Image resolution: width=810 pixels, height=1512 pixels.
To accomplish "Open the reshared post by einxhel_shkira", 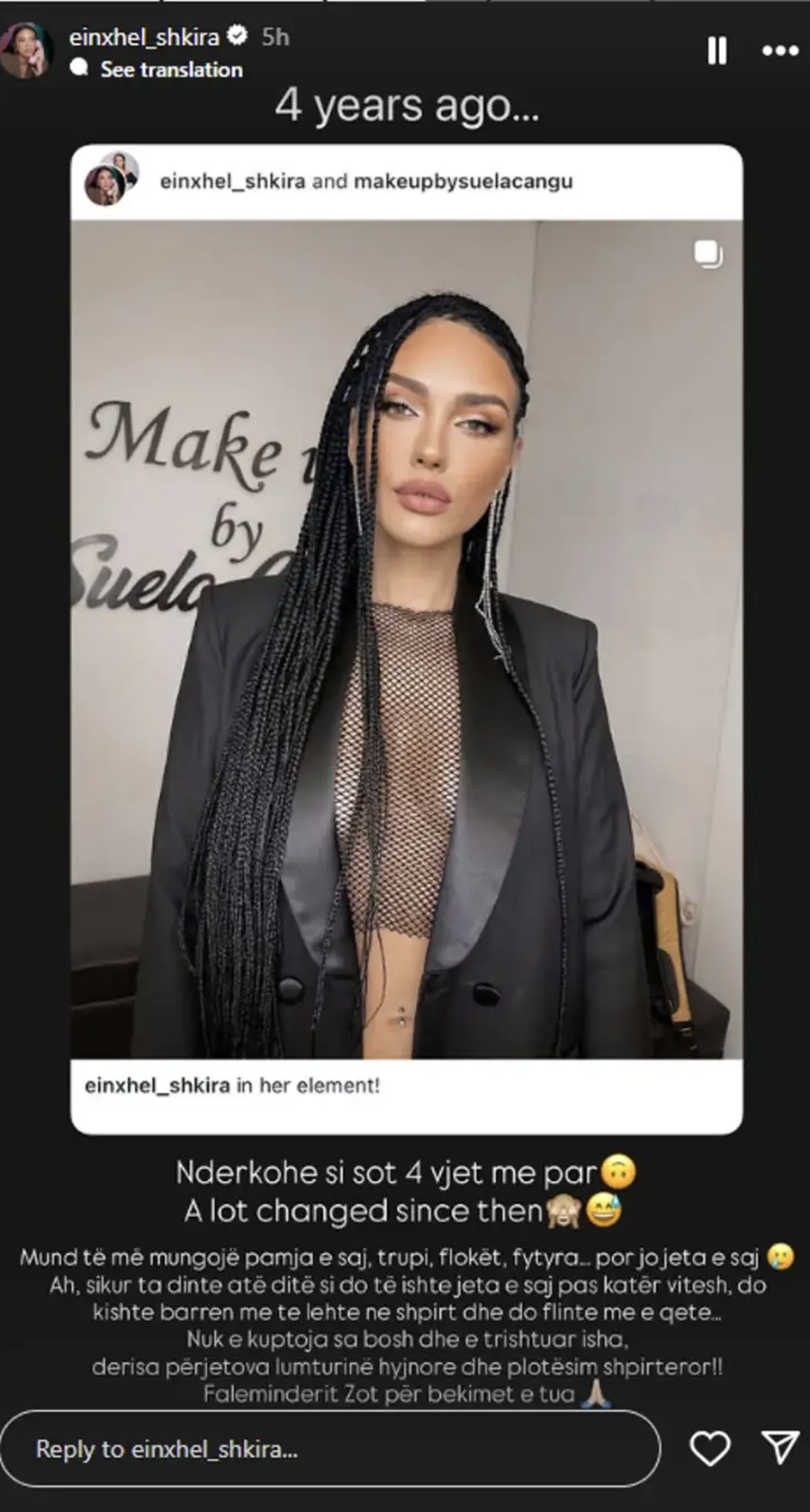I will coord(407,639).
